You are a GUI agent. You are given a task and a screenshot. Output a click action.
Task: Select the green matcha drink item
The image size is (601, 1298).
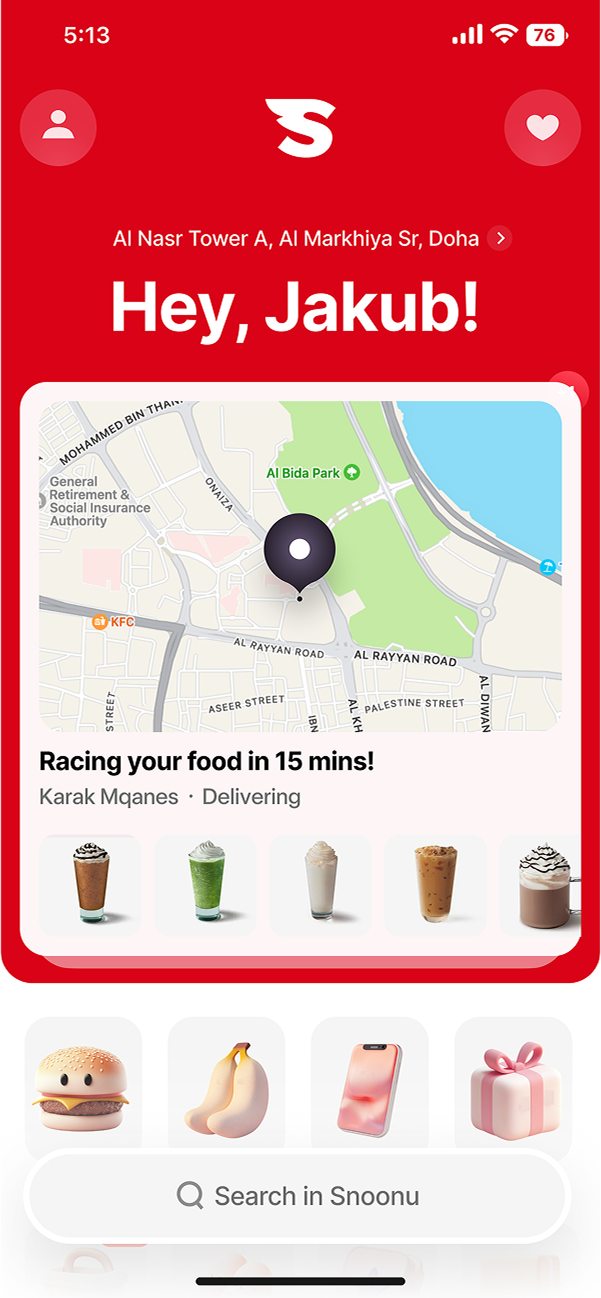(x=205, y=885)
